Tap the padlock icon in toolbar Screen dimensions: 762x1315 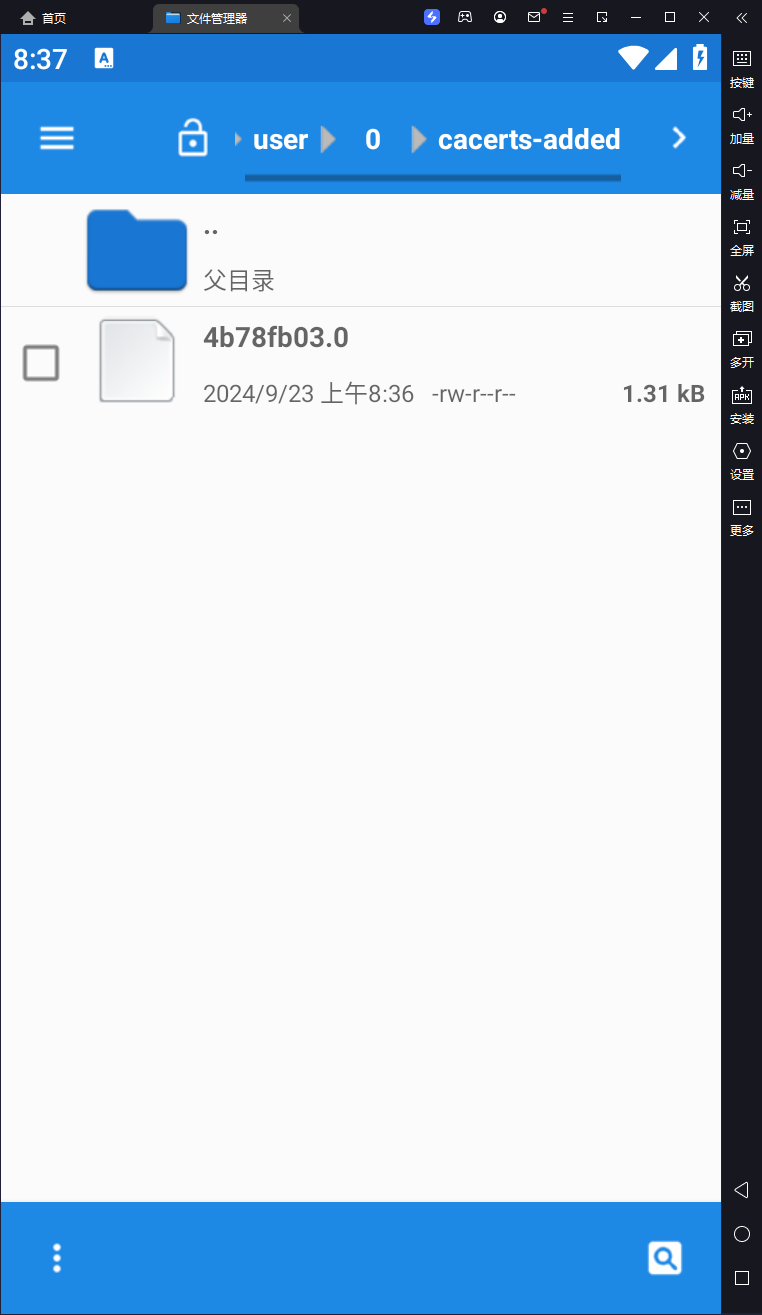point(192,139)
